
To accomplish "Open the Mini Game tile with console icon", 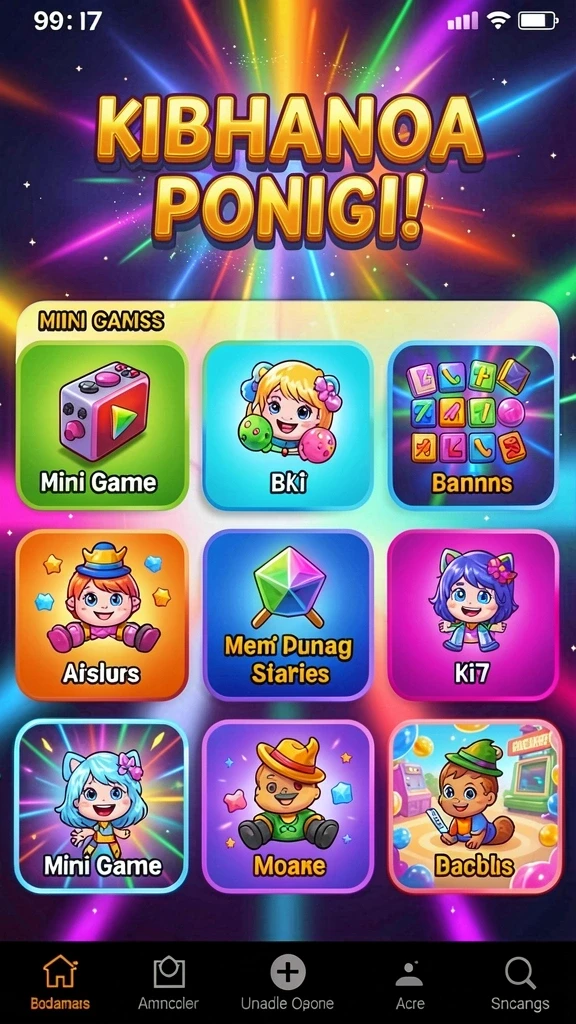I will [x=101, y=425].
